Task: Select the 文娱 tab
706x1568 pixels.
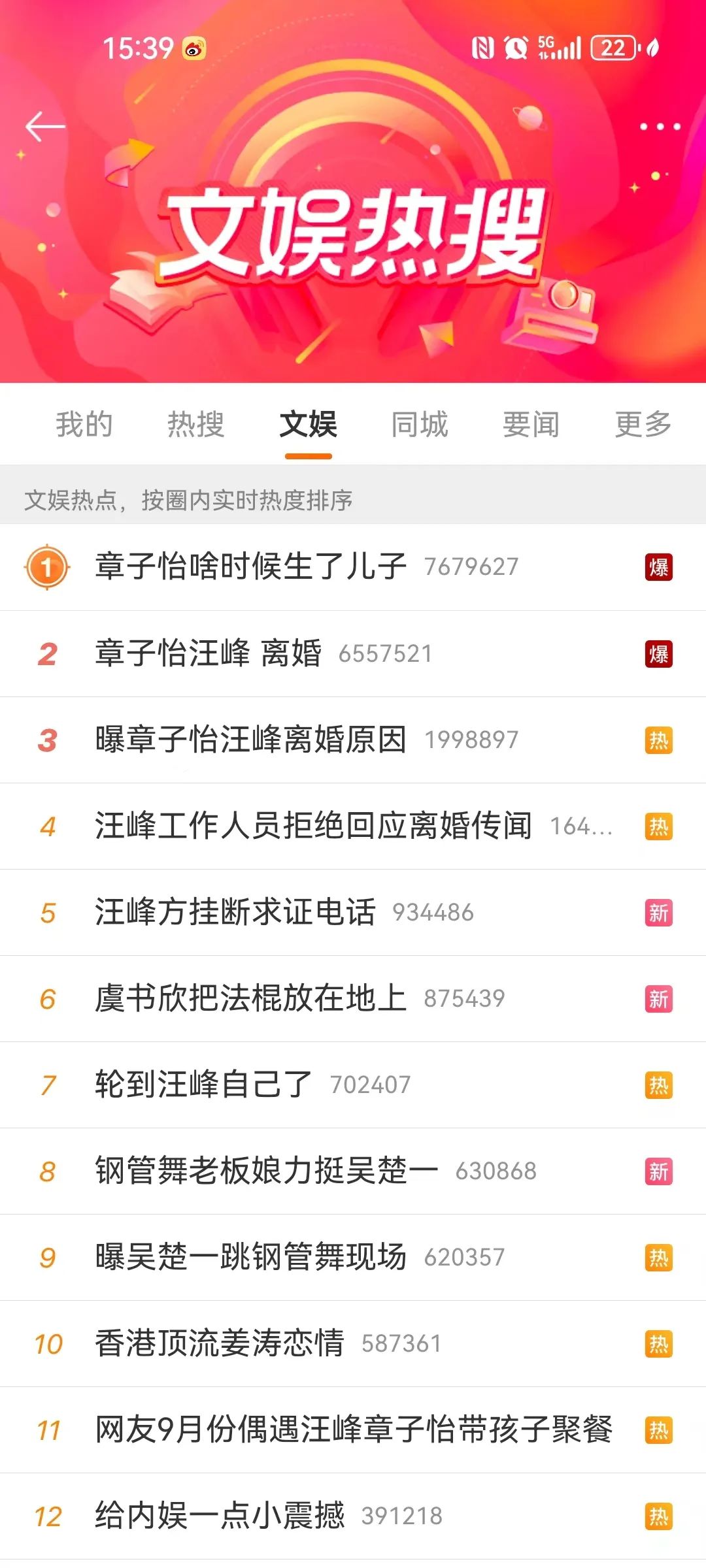Action: [x=308, y=424]
